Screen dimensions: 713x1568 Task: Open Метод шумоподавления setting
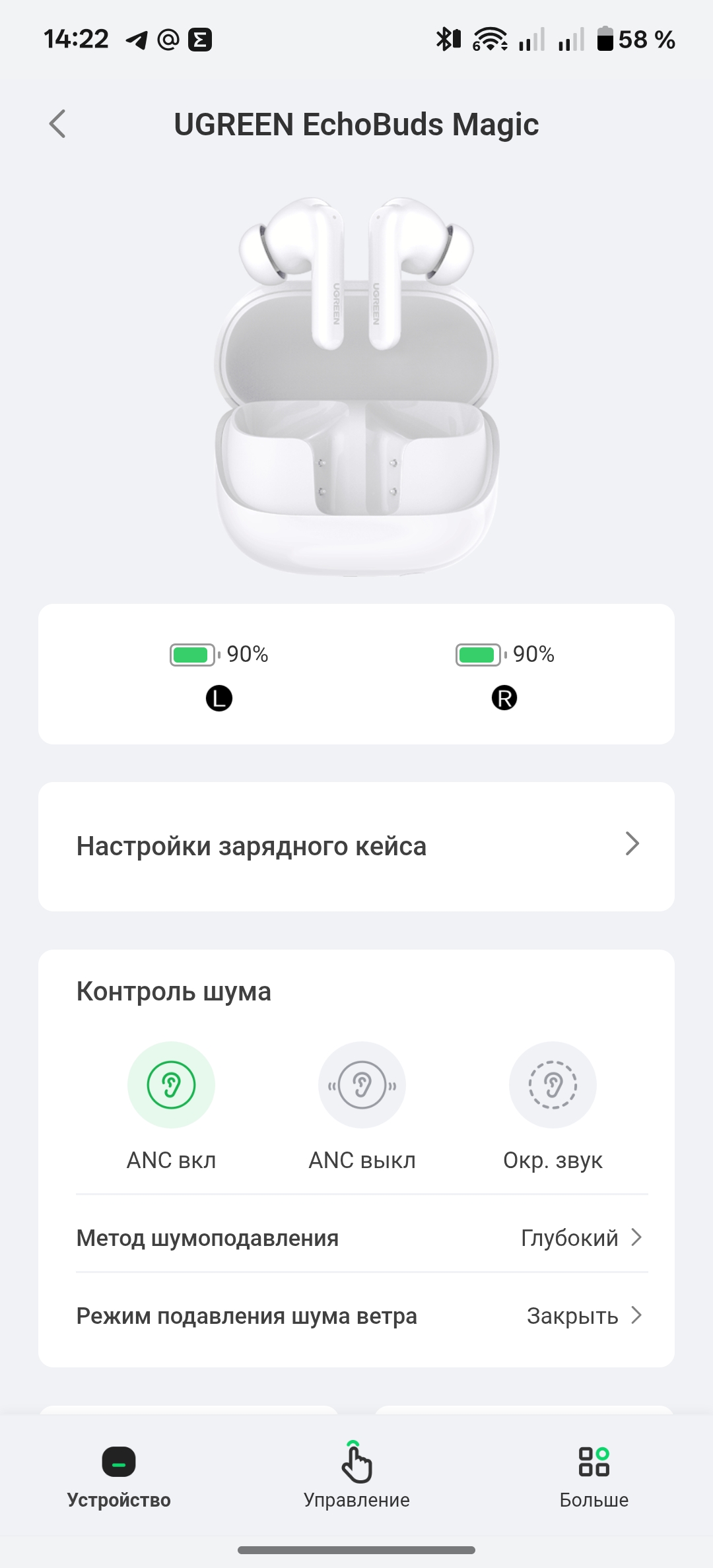pyautogui.click(x=356, y=1237)
